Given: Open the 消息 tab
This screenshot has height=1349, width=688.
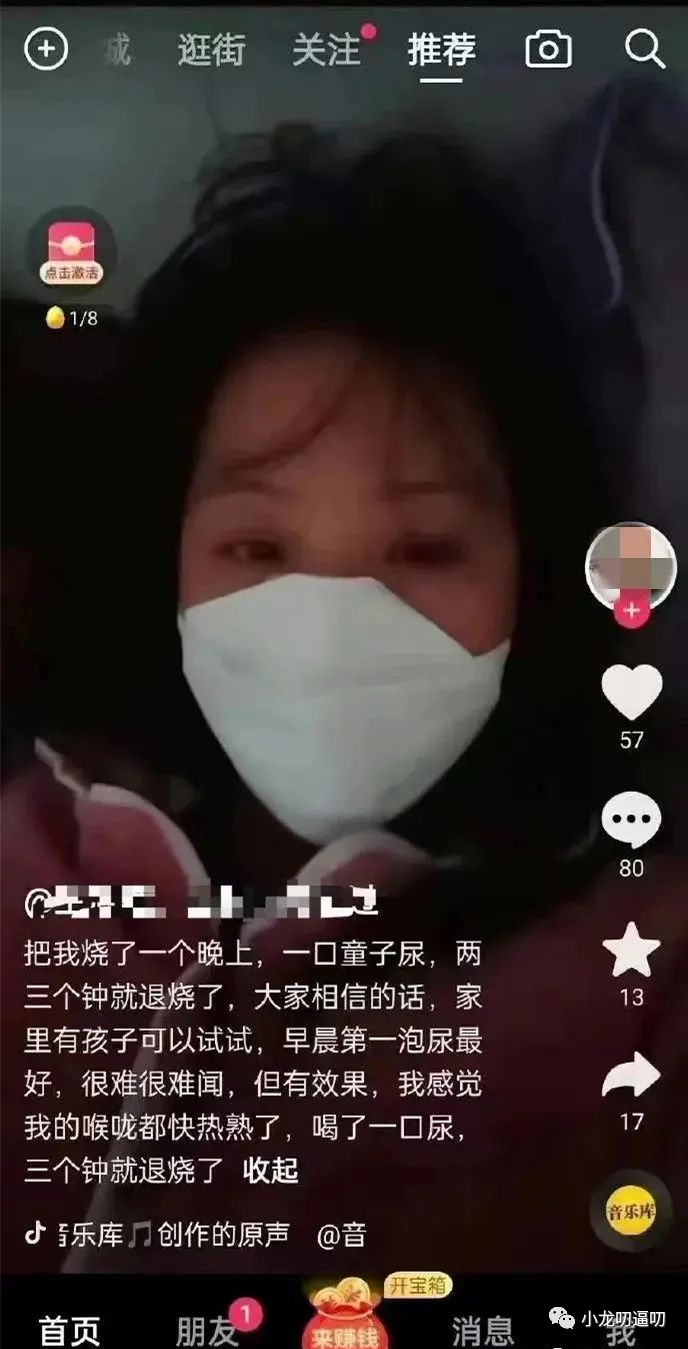Looking at the screenshot, I should coord(482,1330).
